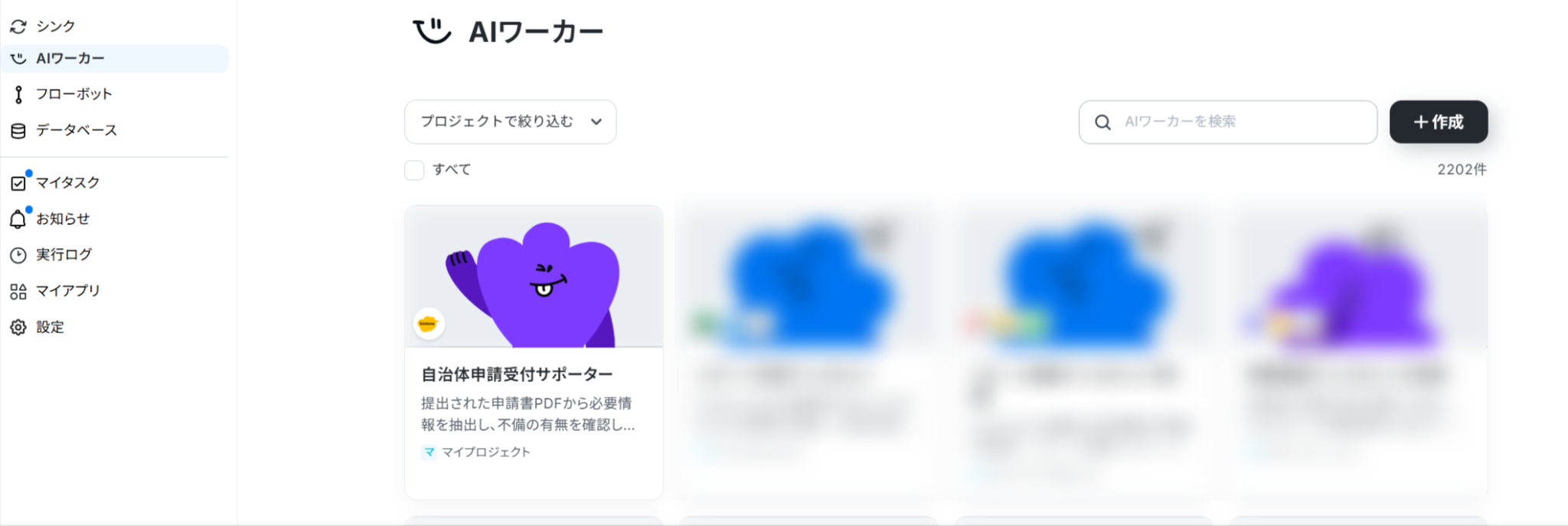Check the すべて checkbox
The image size is (1568, 526).
(414, 170)
